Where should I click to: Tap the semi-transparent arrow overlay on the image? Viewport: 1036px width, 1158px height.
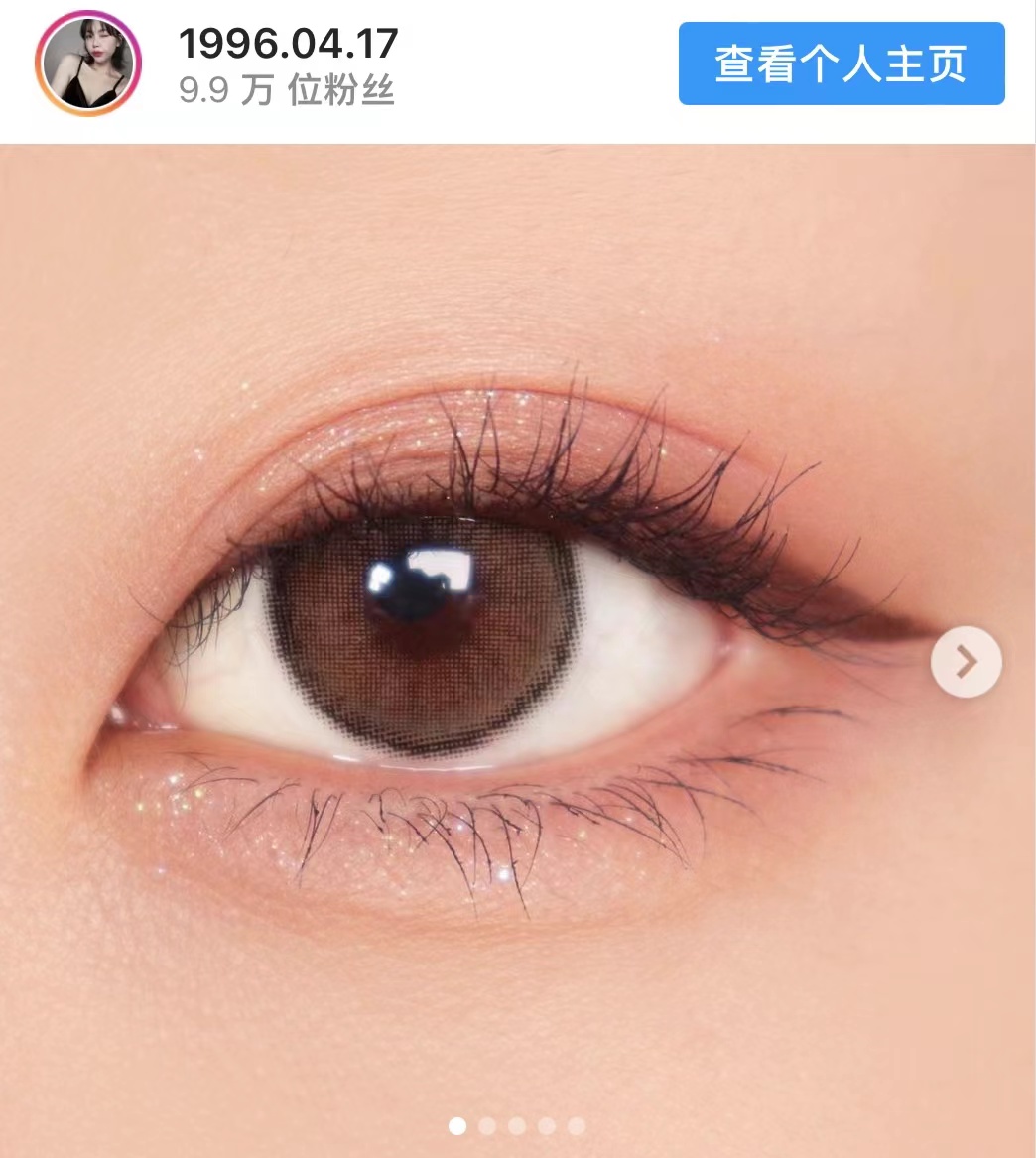[966, 661]
